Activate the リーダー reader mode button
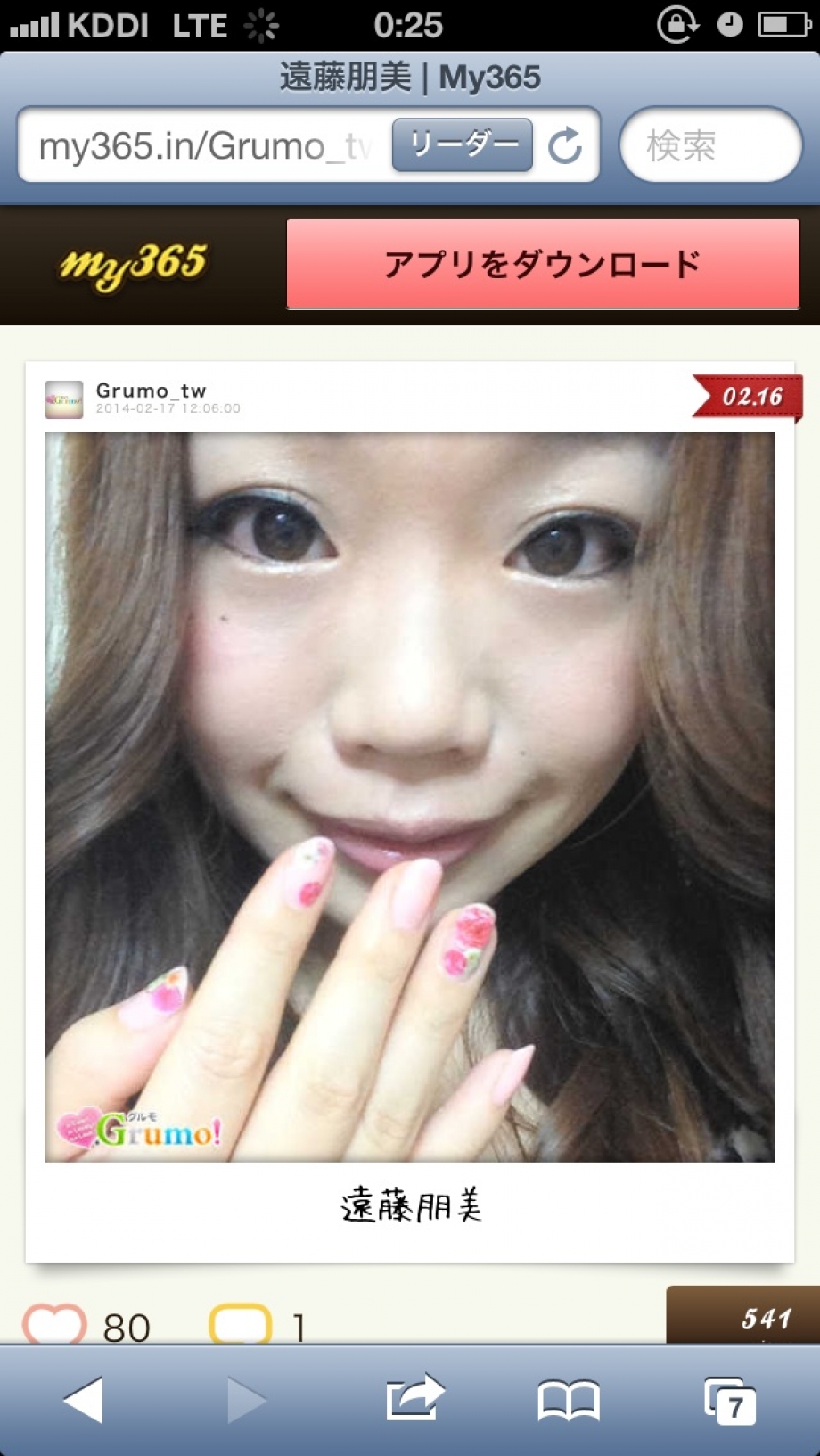Screen dimensions: 820x1456 [x=463, y=144]
